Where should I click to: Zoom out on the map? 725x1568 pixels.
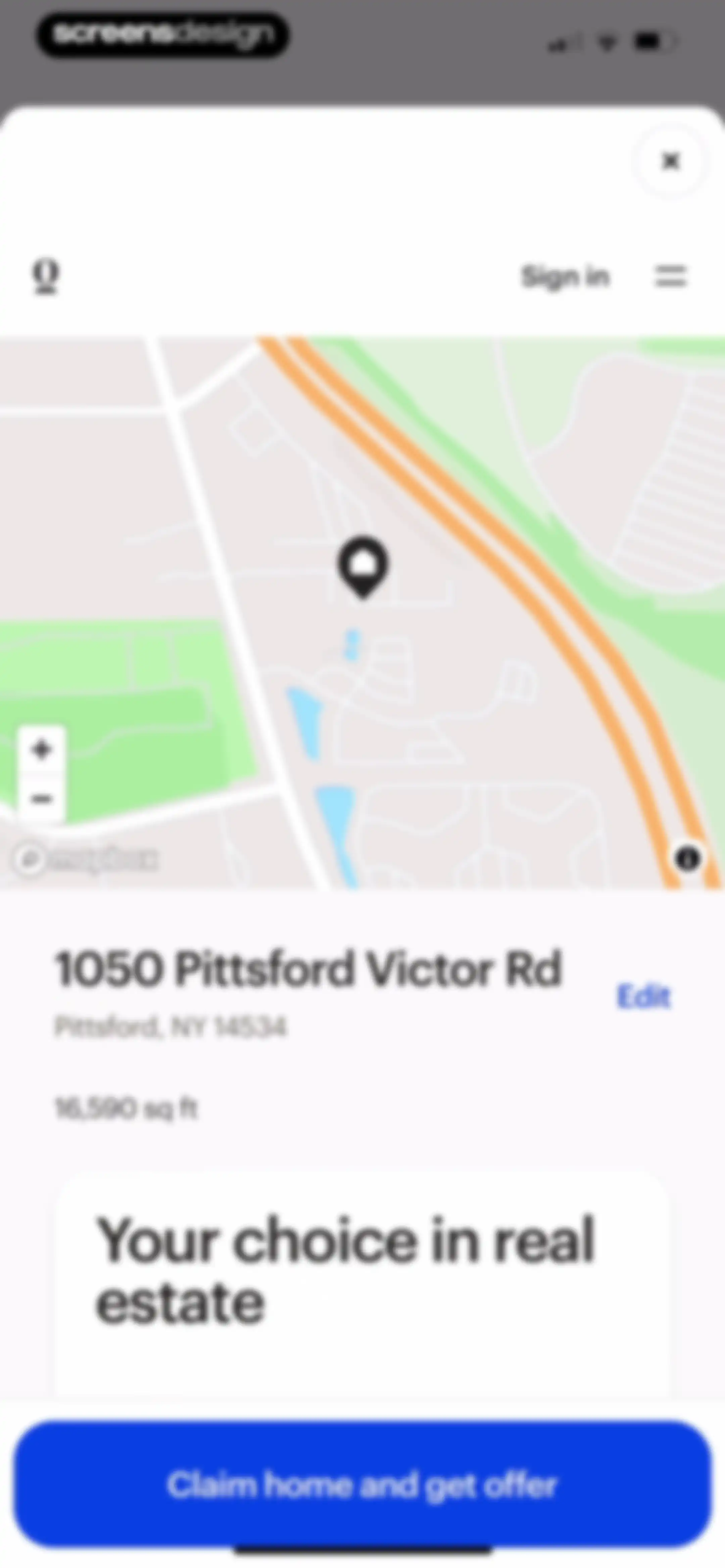41,798
